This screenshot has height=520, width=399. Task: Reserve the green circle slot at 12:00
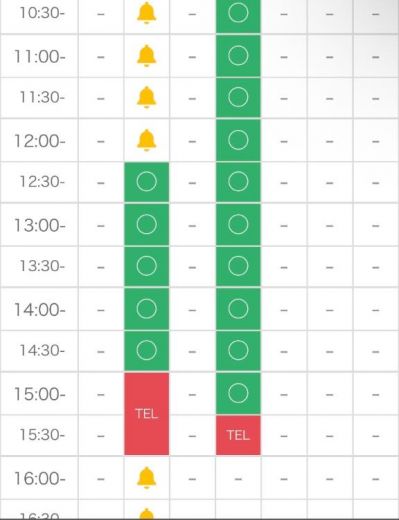238,140
